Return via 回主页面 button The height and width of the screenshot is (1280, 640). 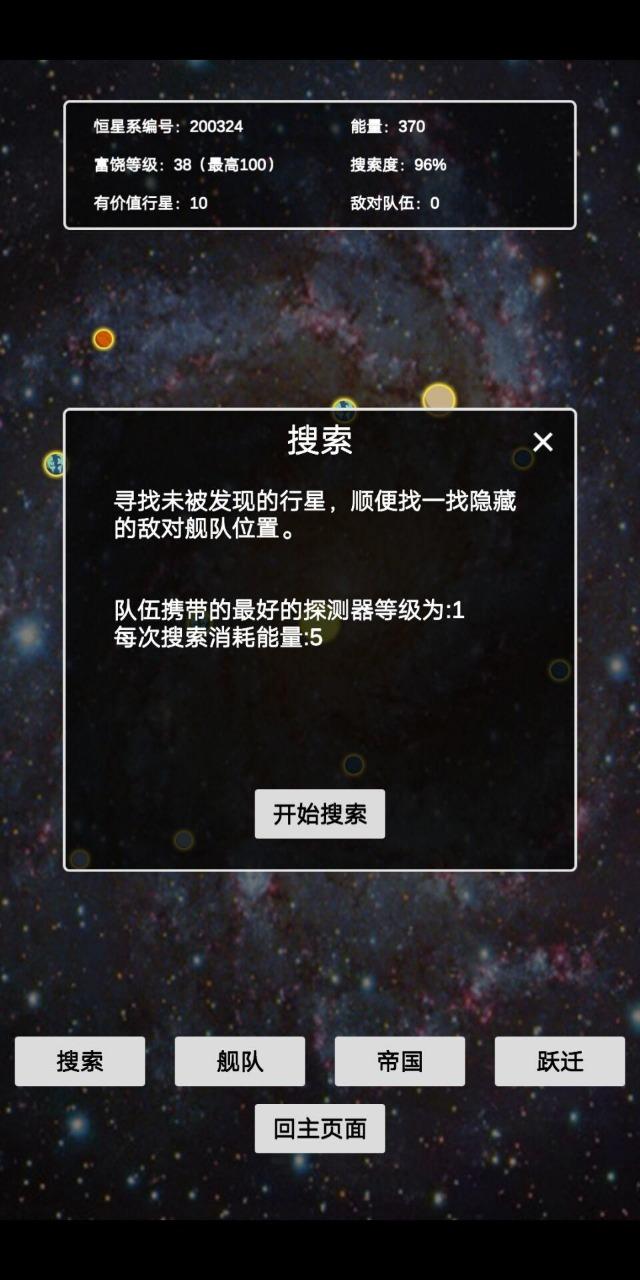pos(320,1129)
